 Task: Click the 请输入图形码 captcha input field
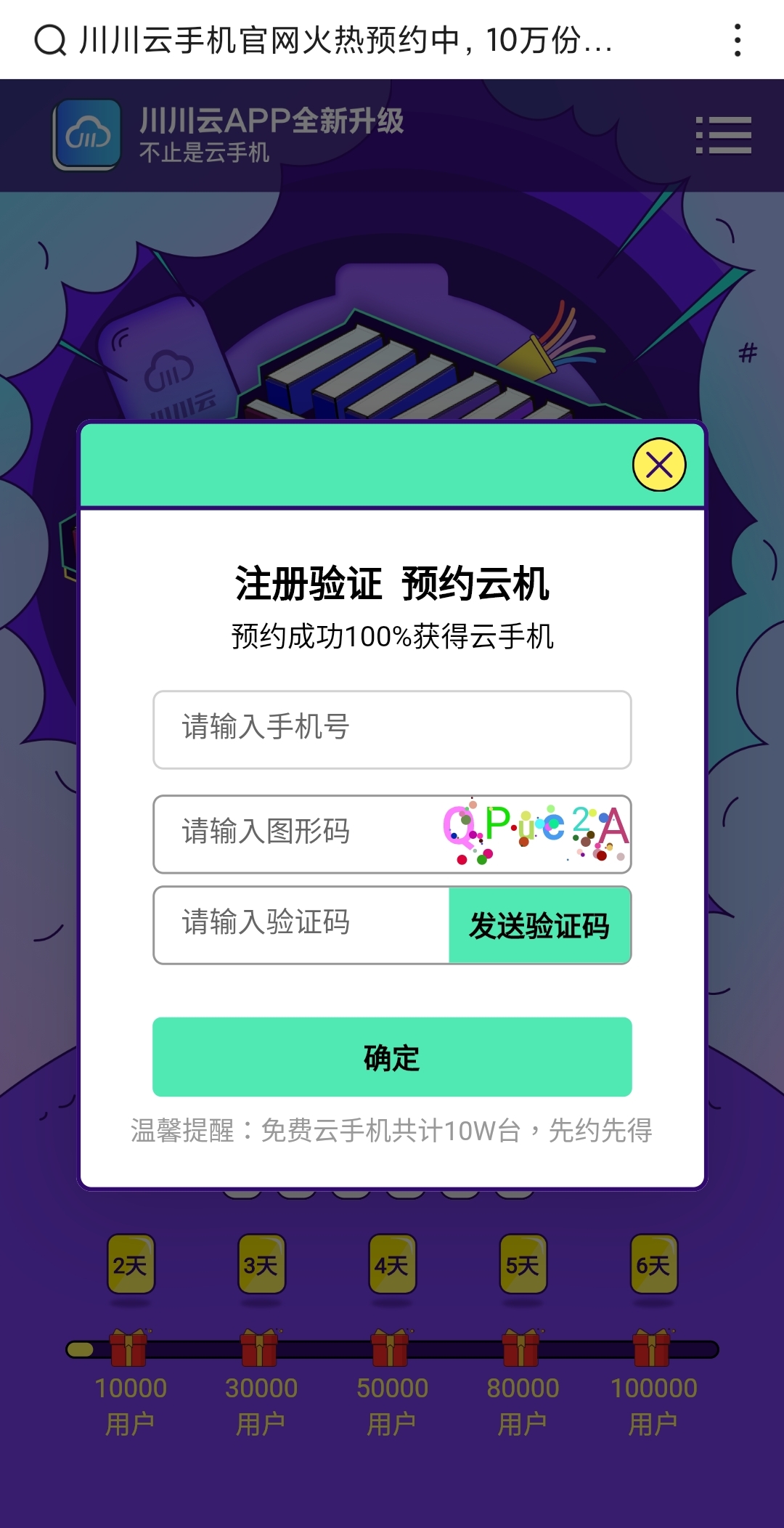[x=290, y=833]
